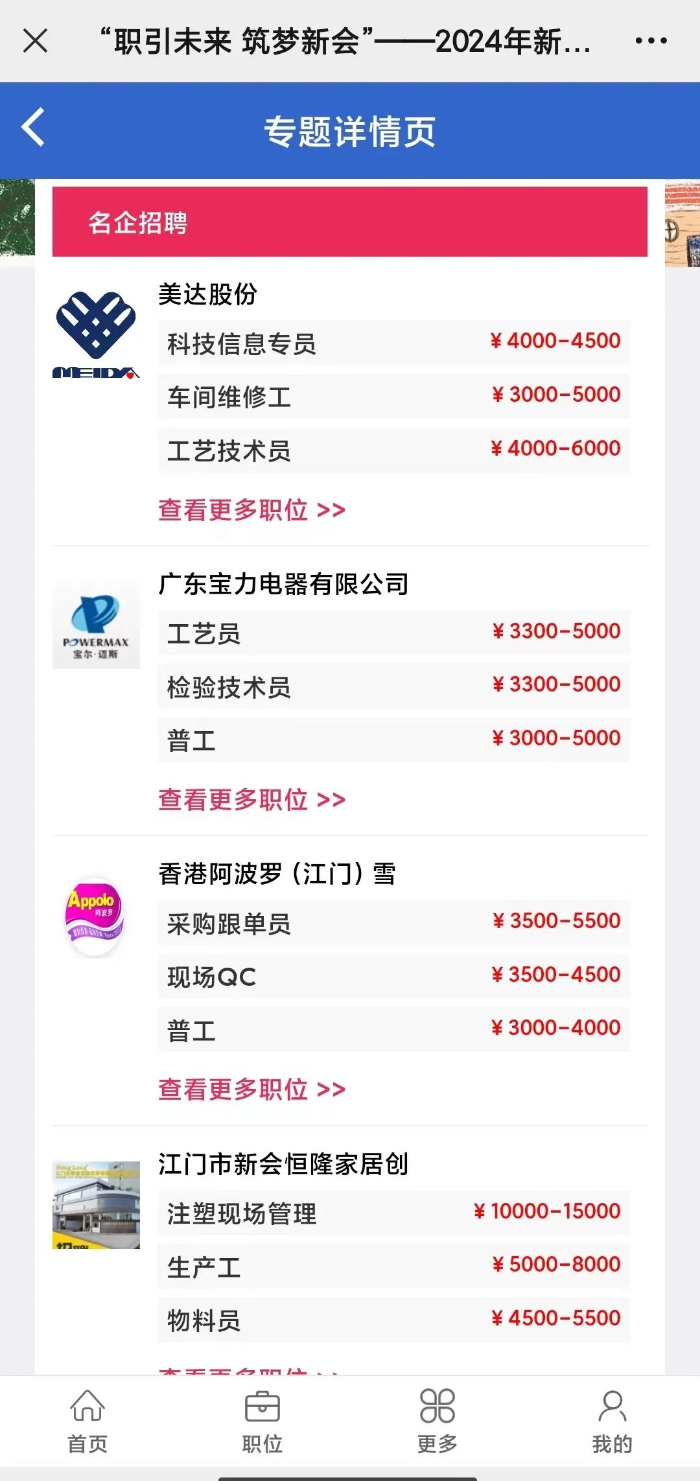Screen dimensions: 700x1481
Task: Show more jobs from 香港阿波罗
Action: (x=252, y=1089)
